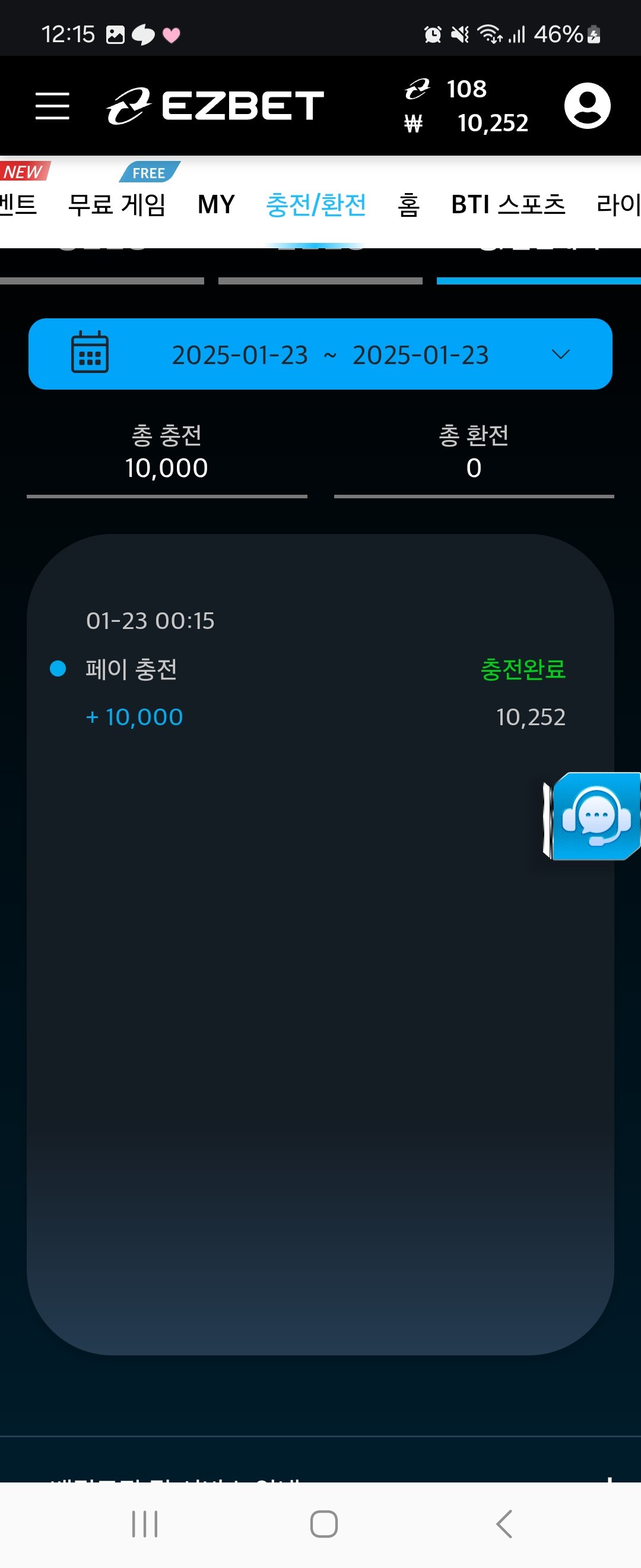Open the hamburger drawer menu

coord(52,106)
